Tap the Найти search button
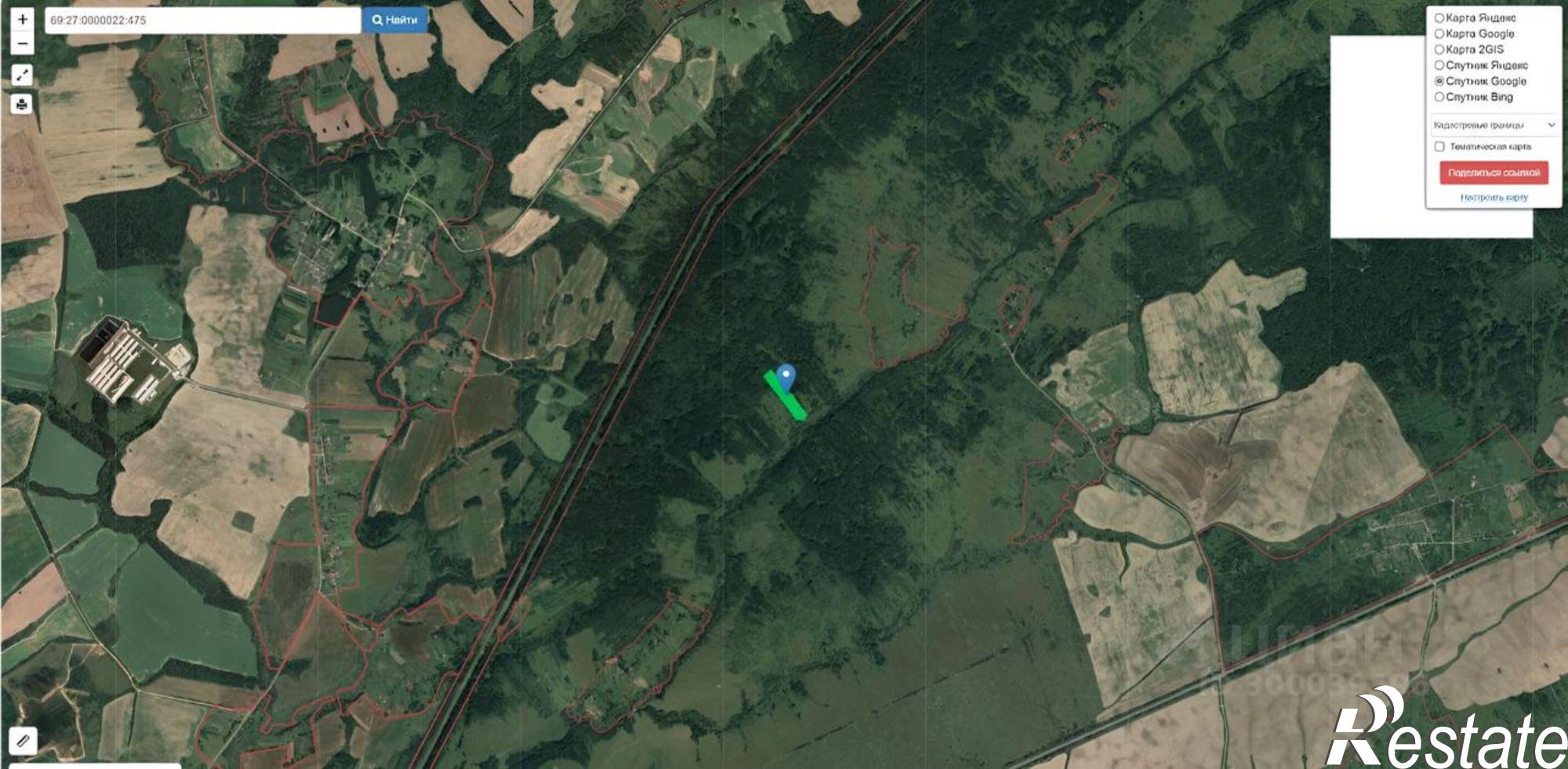The width and height of the screenshot is (1568, 769). pyautogui.click(x=395, y=20)
